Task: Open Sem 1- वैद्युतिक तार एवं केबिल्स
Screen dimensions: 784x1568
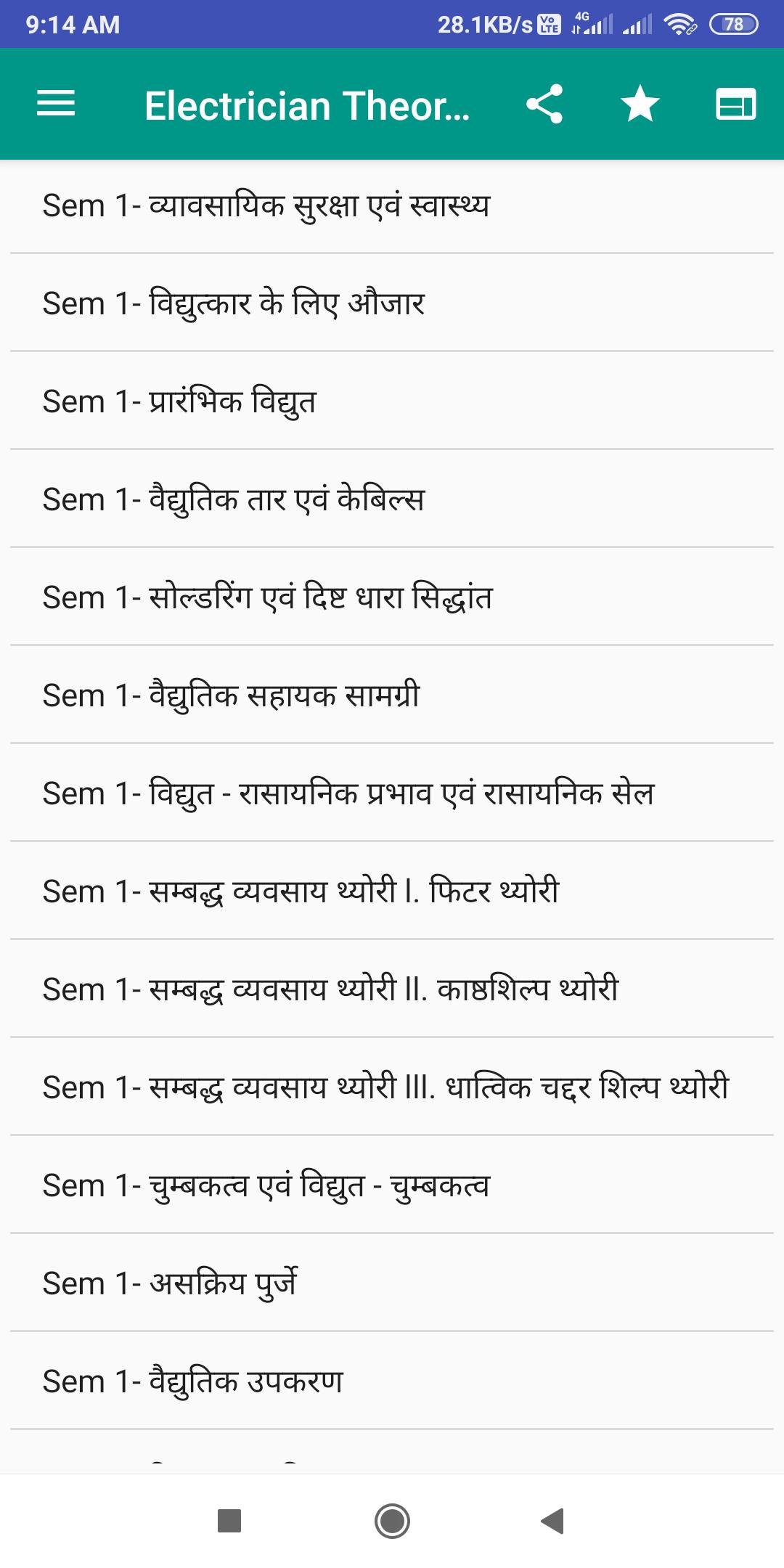Action: click(x=392, y=499)
